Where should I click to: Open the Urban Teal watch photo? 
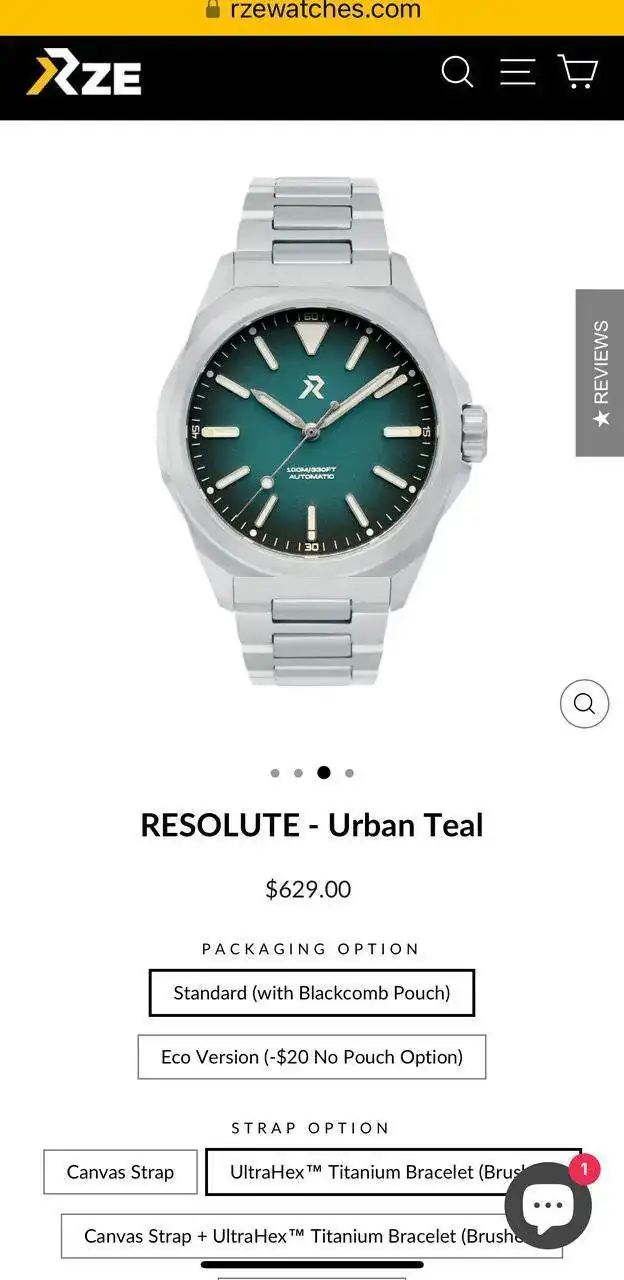[312, 430]
